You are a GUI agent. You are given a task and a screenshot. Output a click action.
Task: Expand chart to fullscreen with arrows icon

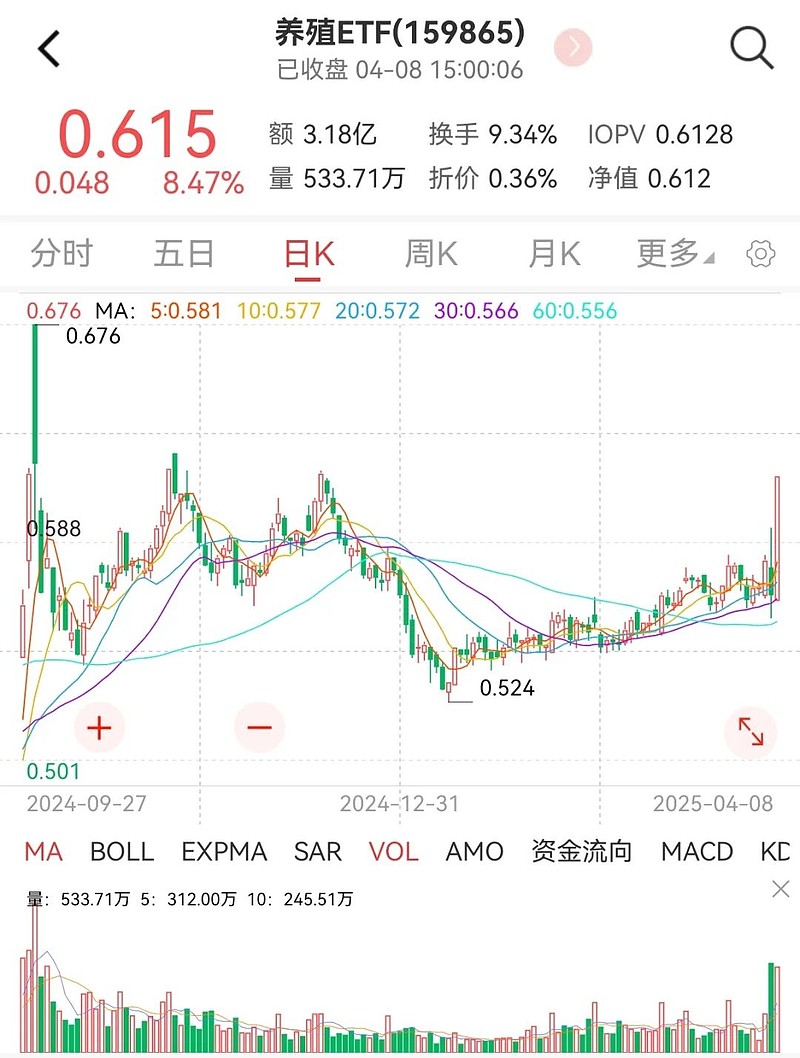(x=749, y=730)
